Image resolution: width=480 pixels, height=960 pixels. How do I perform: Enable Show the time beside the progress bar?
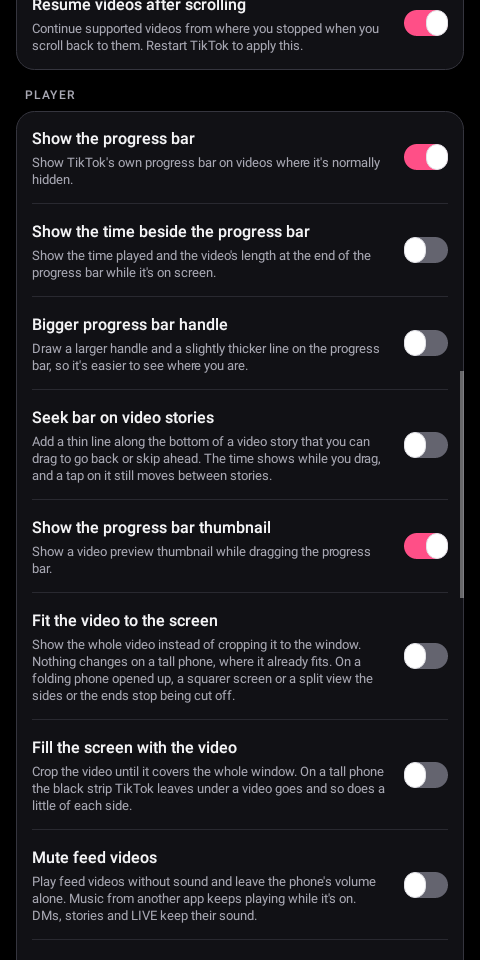[x=426, y=250]
